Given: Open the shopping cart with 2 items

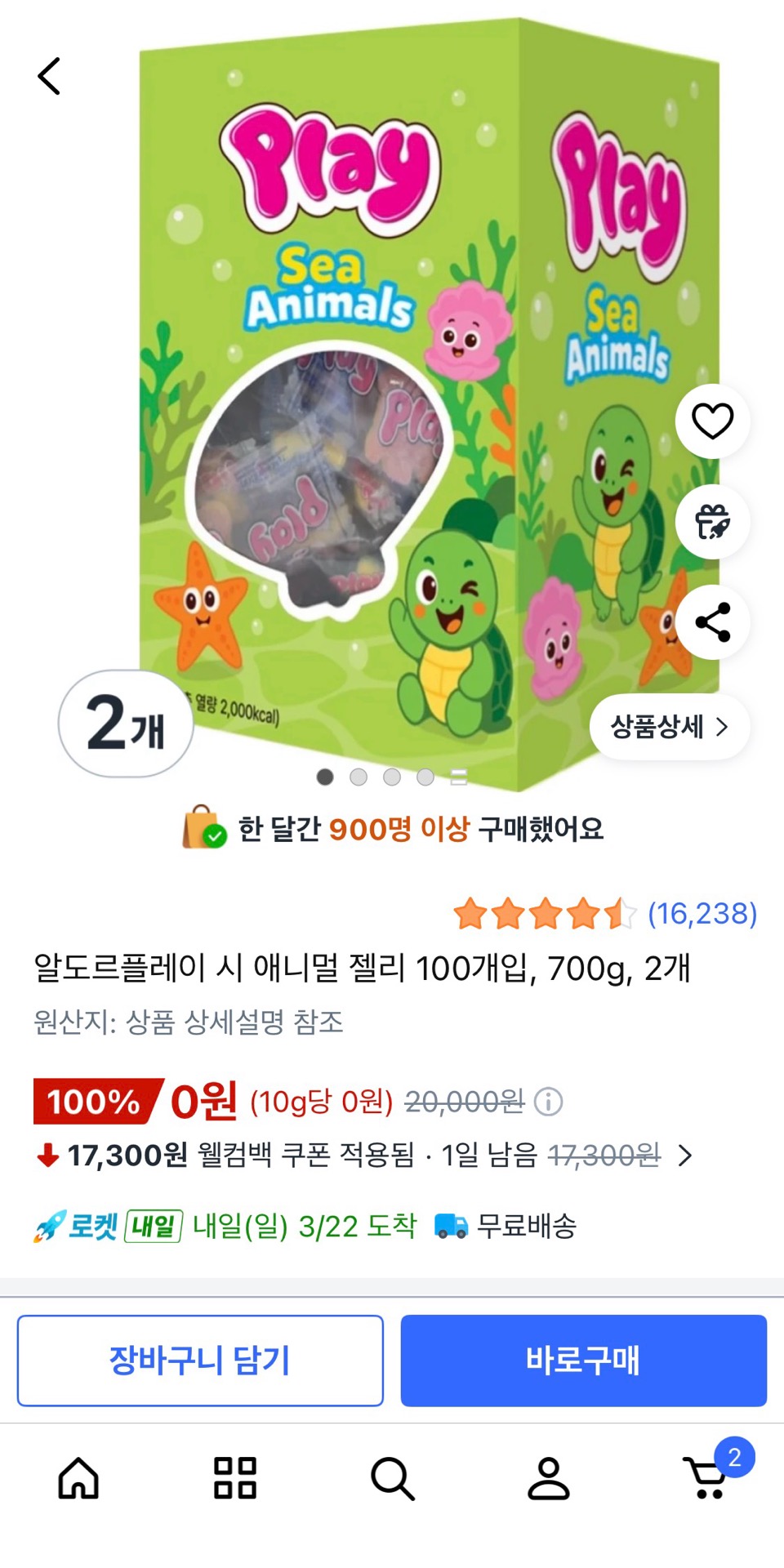Looking at the screenshot, I should pos(707,1478).
